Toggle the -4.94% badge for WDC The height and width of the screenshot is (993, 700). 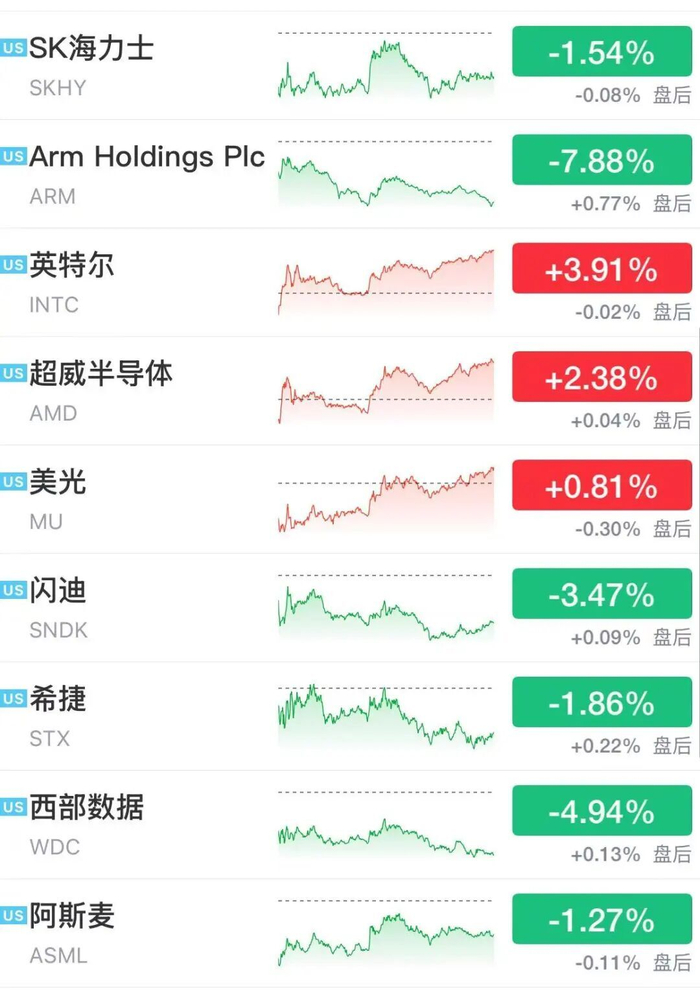[x=602, y=811]
